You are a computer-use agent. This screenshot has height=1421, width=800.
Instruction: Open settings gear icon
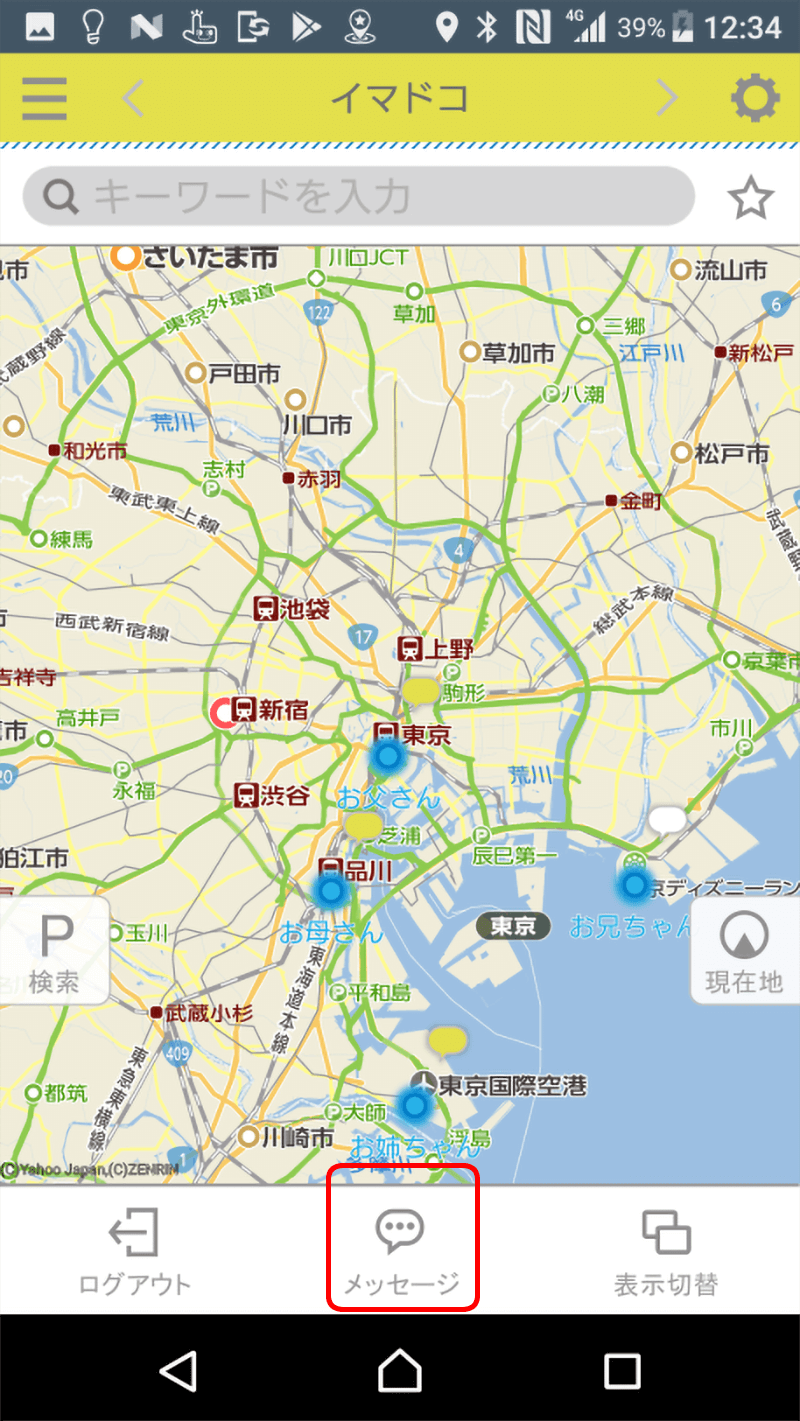point(754,98)
